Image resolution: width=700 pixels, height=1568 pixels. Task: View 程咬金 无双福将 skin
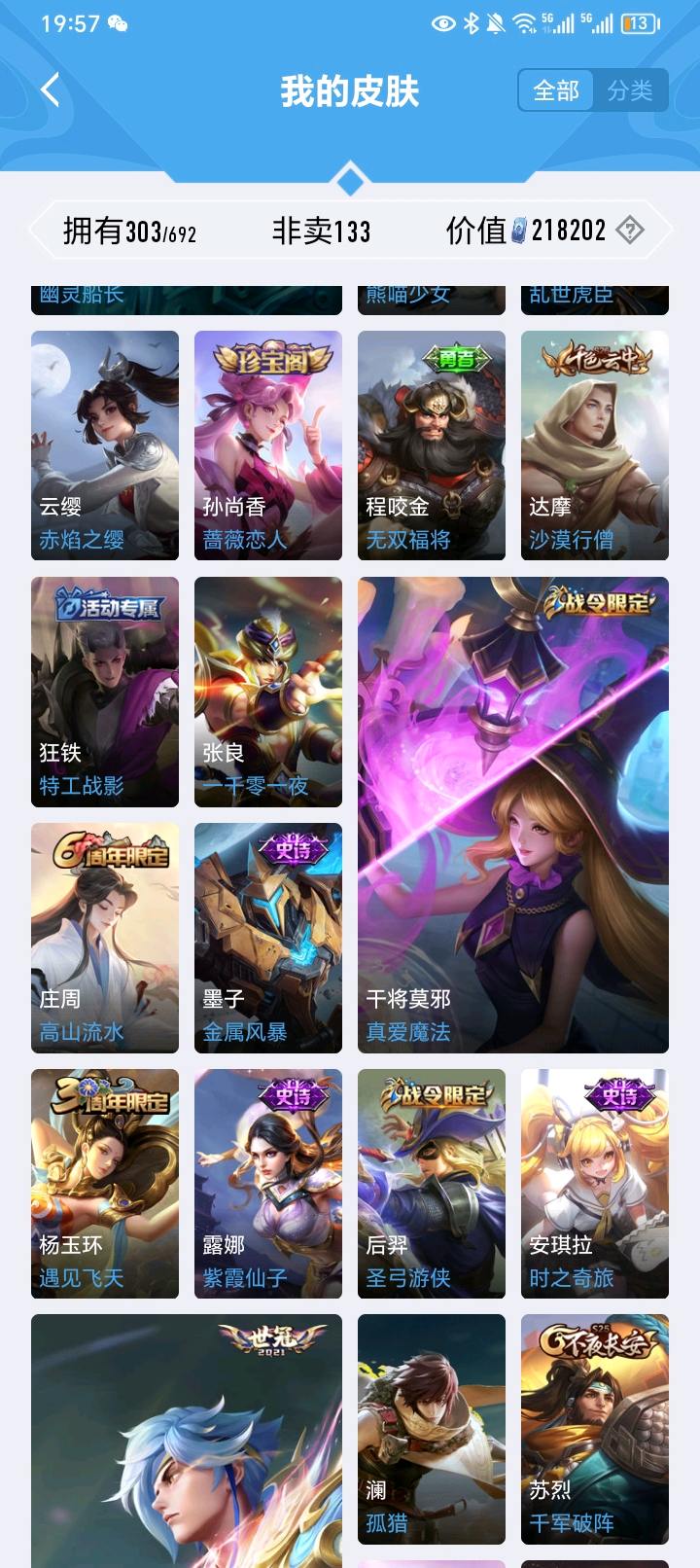pyautogui.click(x=432, y=445)
